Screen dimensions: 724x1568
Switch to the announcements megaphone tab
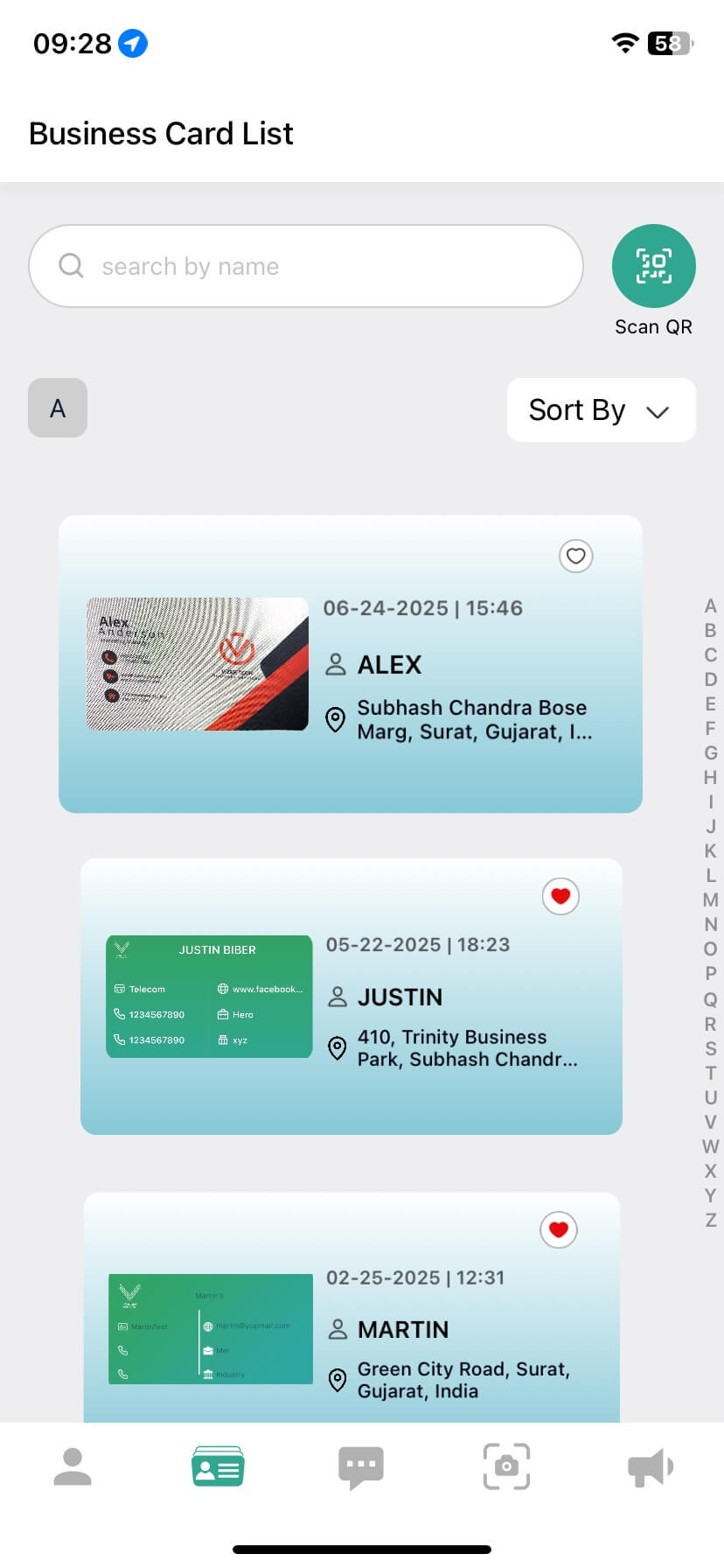coord(651,1466)
